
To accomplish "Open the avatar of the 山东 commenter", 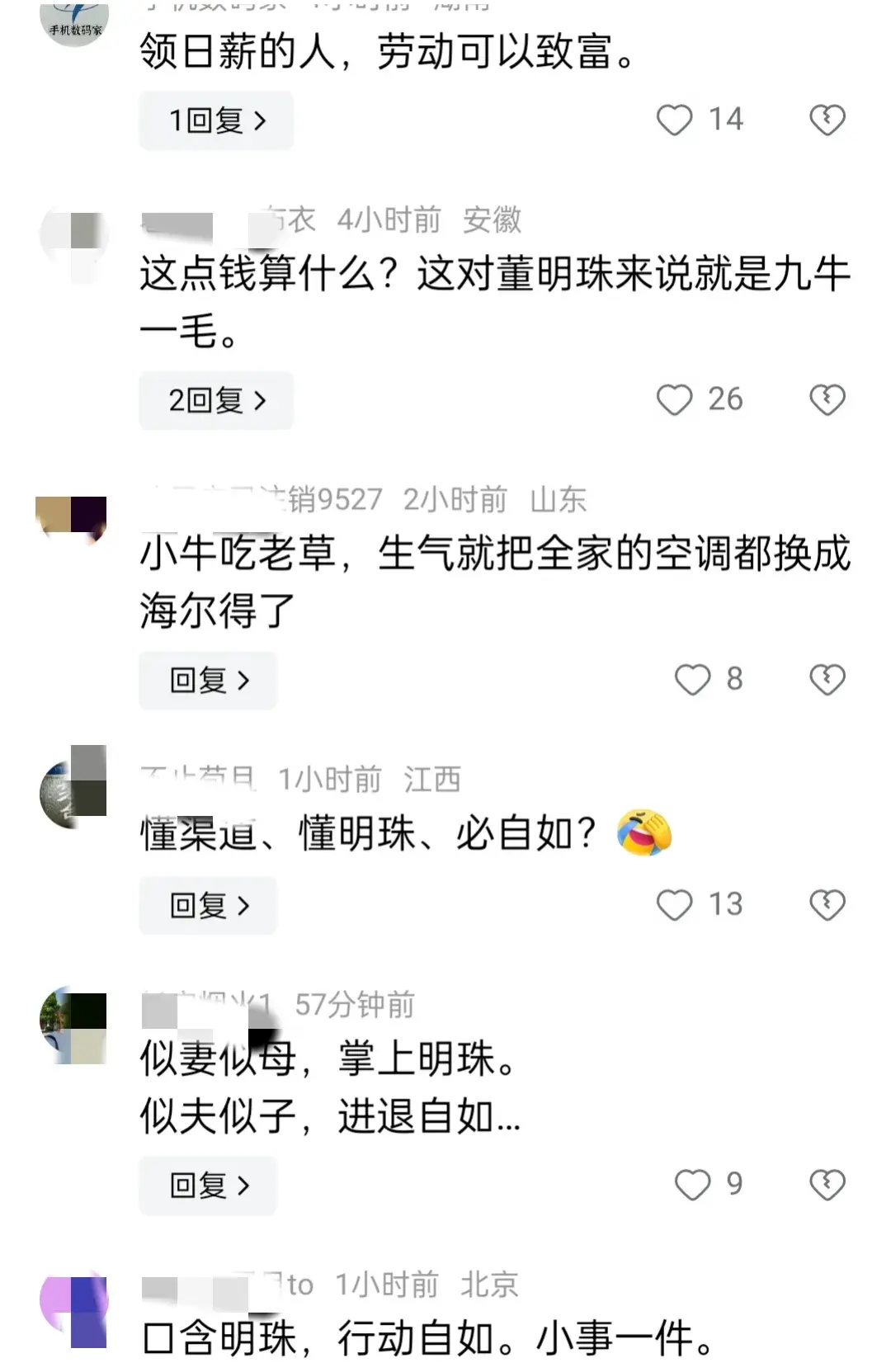I will coord(73,518).
